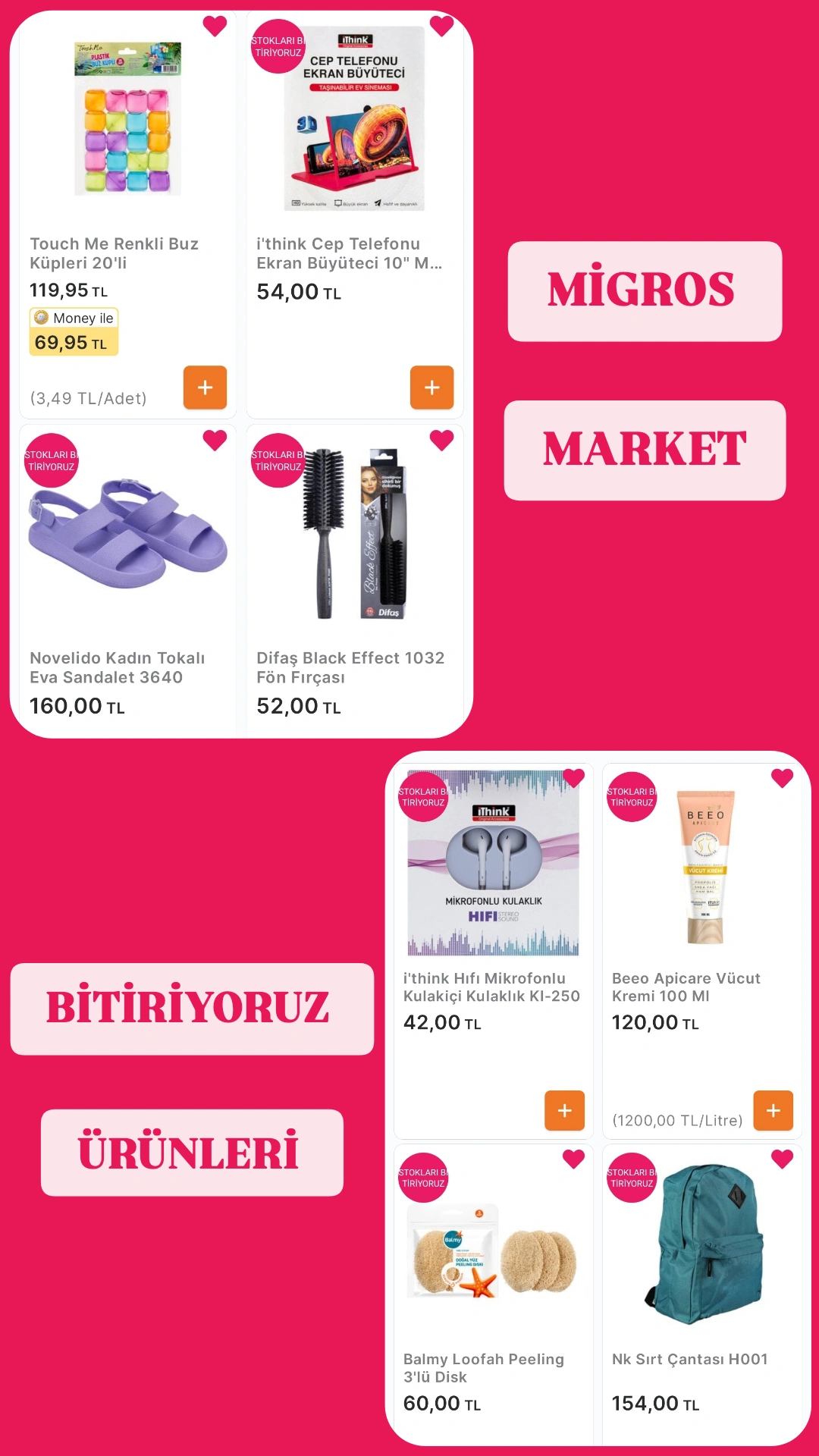
Task: Favorite the Balmy Loofah Peeling Disk
Action: pos(573,1157)
